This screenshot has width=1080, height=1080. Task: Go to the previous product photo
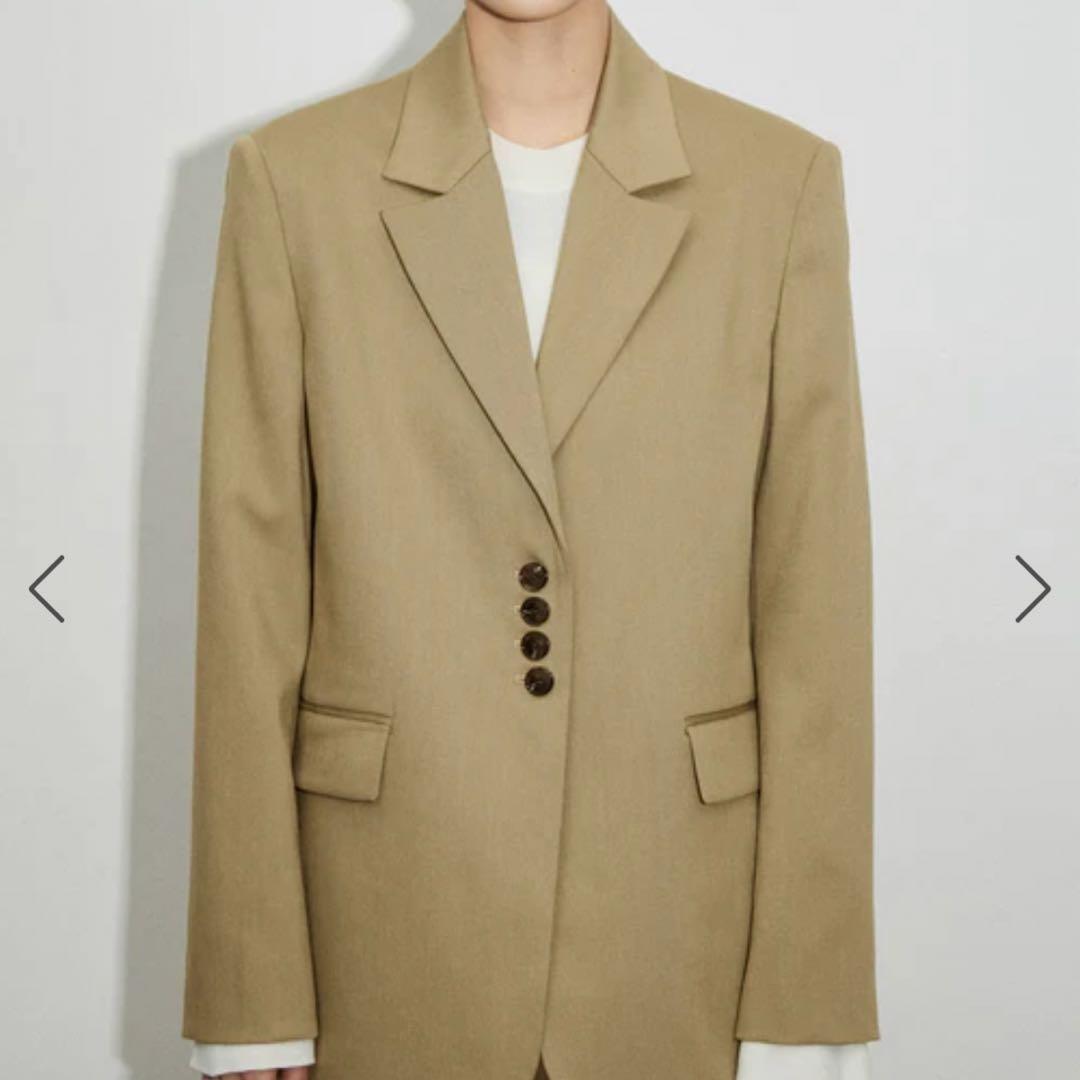click(x=47, y=589)
